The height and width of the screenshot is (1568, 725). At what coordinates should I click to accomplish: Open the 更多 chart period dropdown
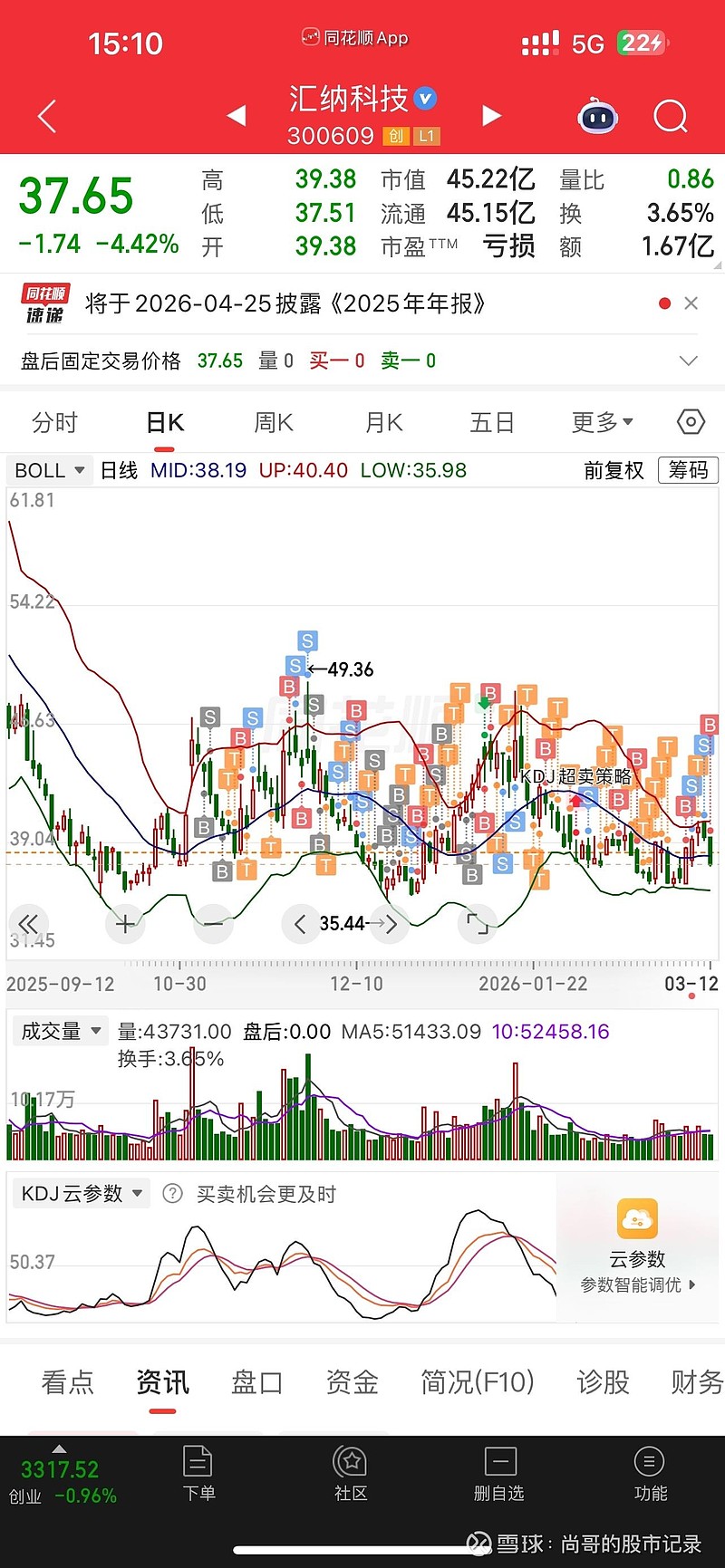tap(602, 423)
